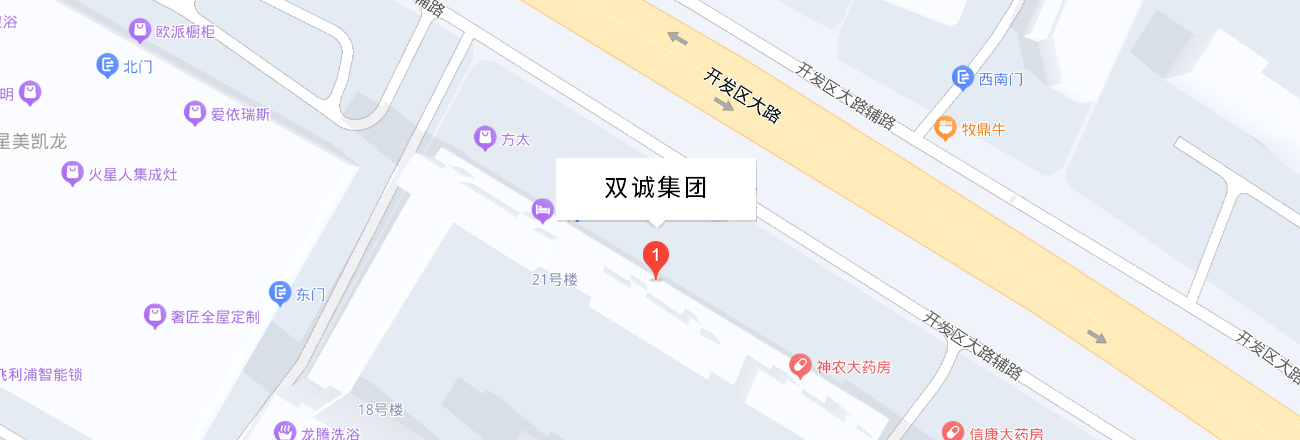Tap the red marker numbered 1
1300x440 pixels.
(655, 258)
